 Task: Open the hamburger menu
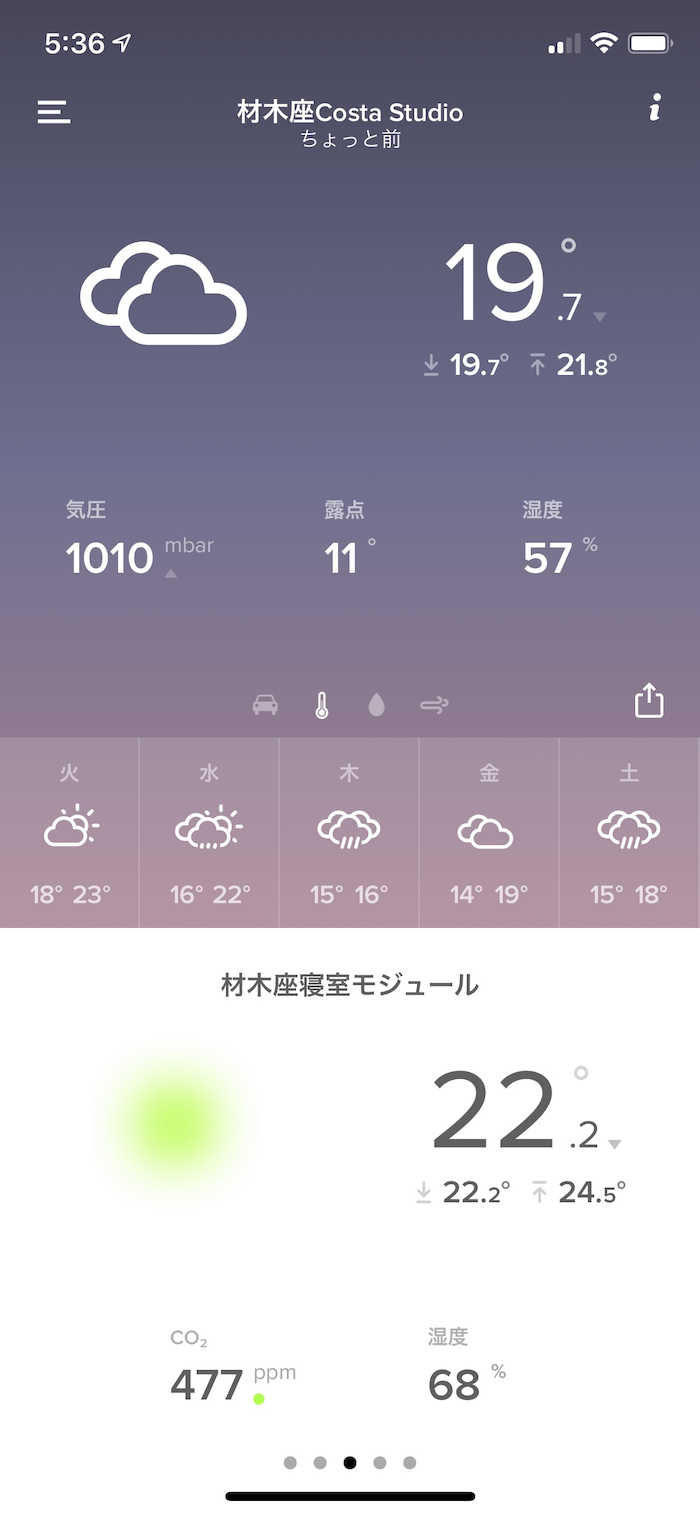54,111
